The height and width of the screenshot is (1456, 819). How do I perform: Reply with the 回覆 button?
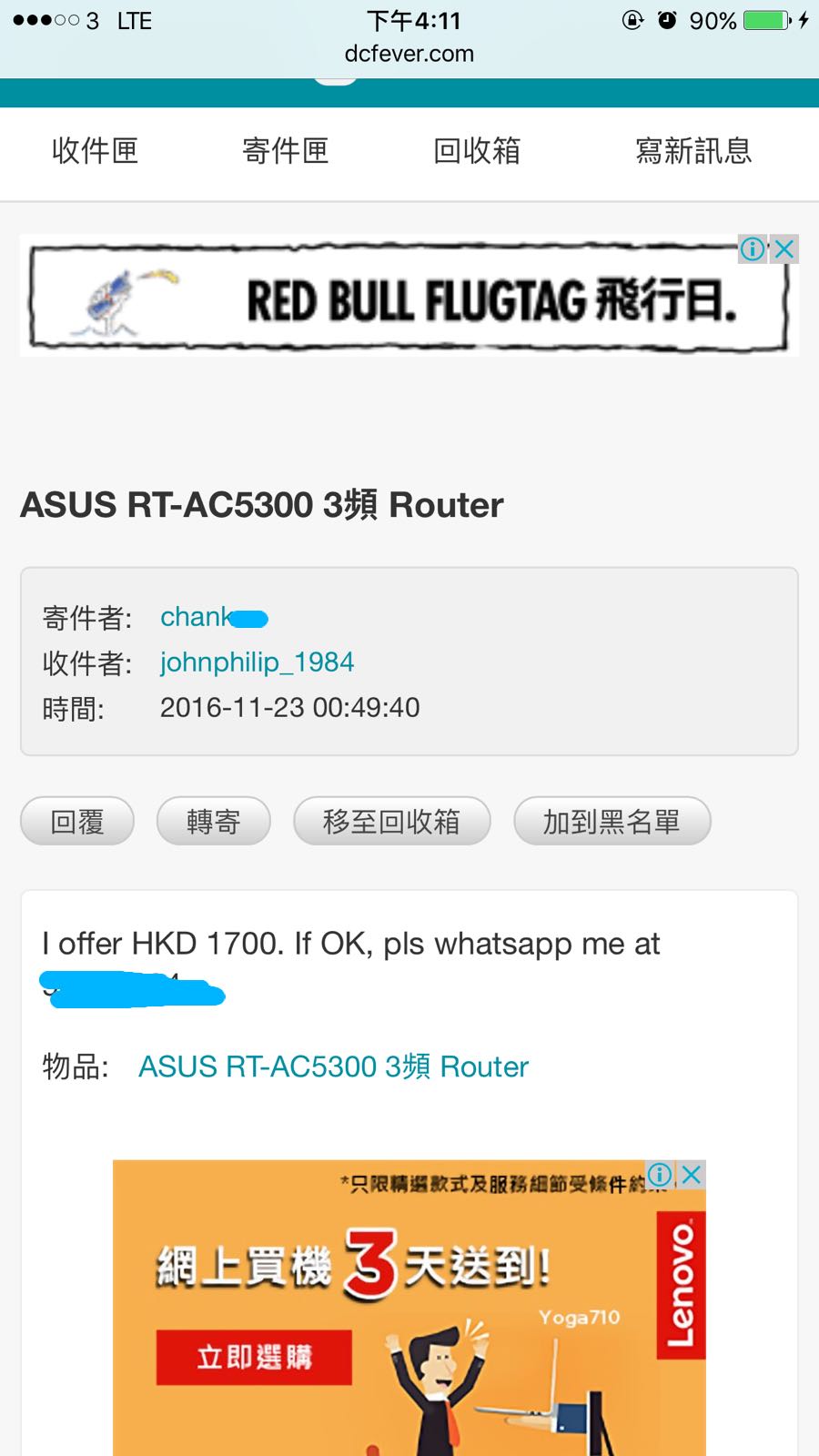click(77, 822)
